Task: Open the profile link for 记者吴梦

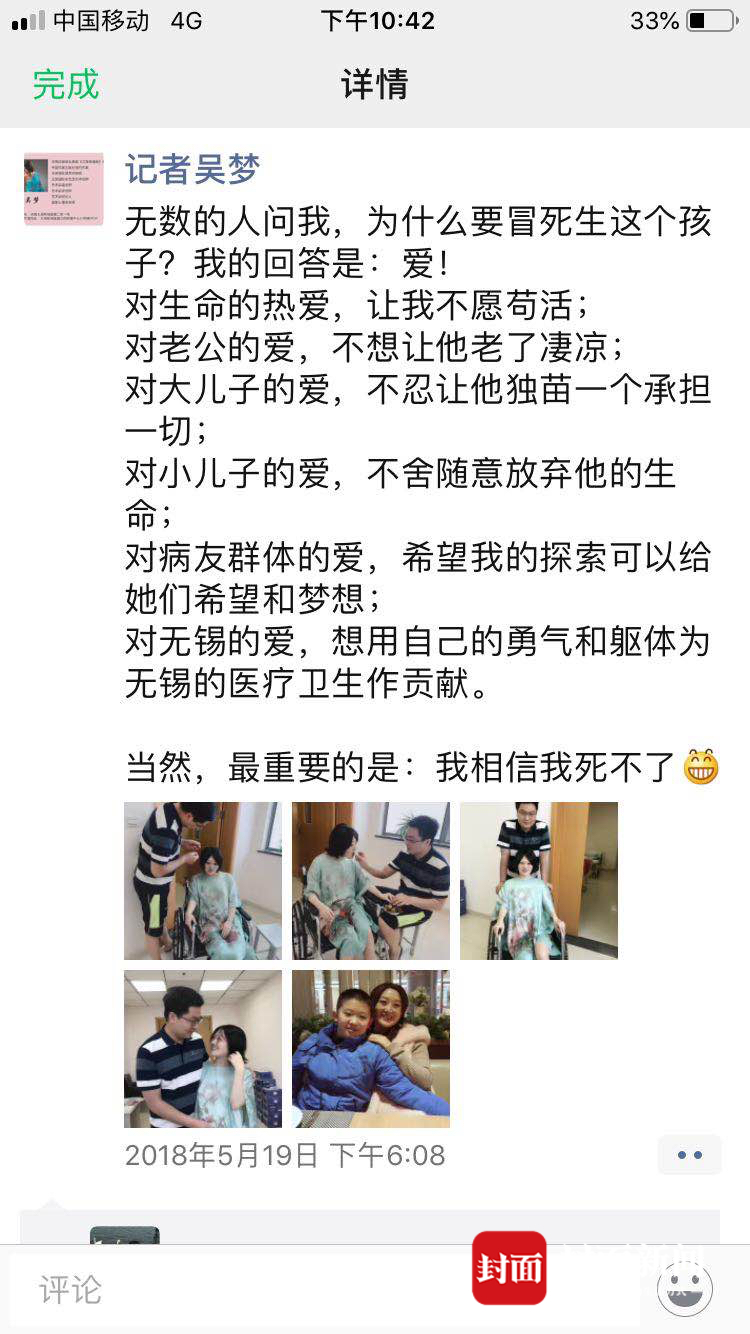Action: click(x=192, y=170)
